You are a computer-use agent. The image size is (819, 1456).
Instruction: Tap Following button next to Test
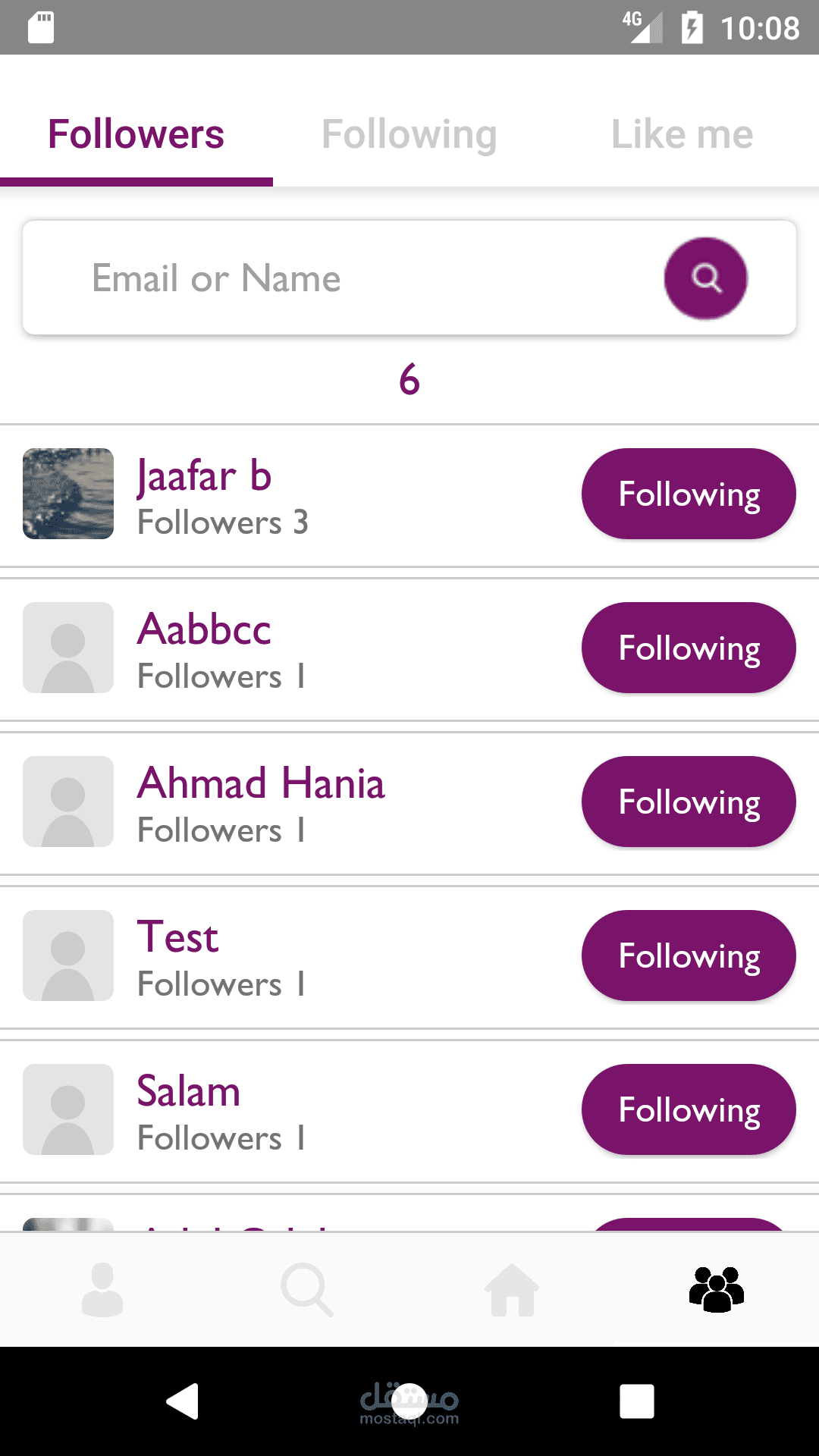[x=688, y=955]
